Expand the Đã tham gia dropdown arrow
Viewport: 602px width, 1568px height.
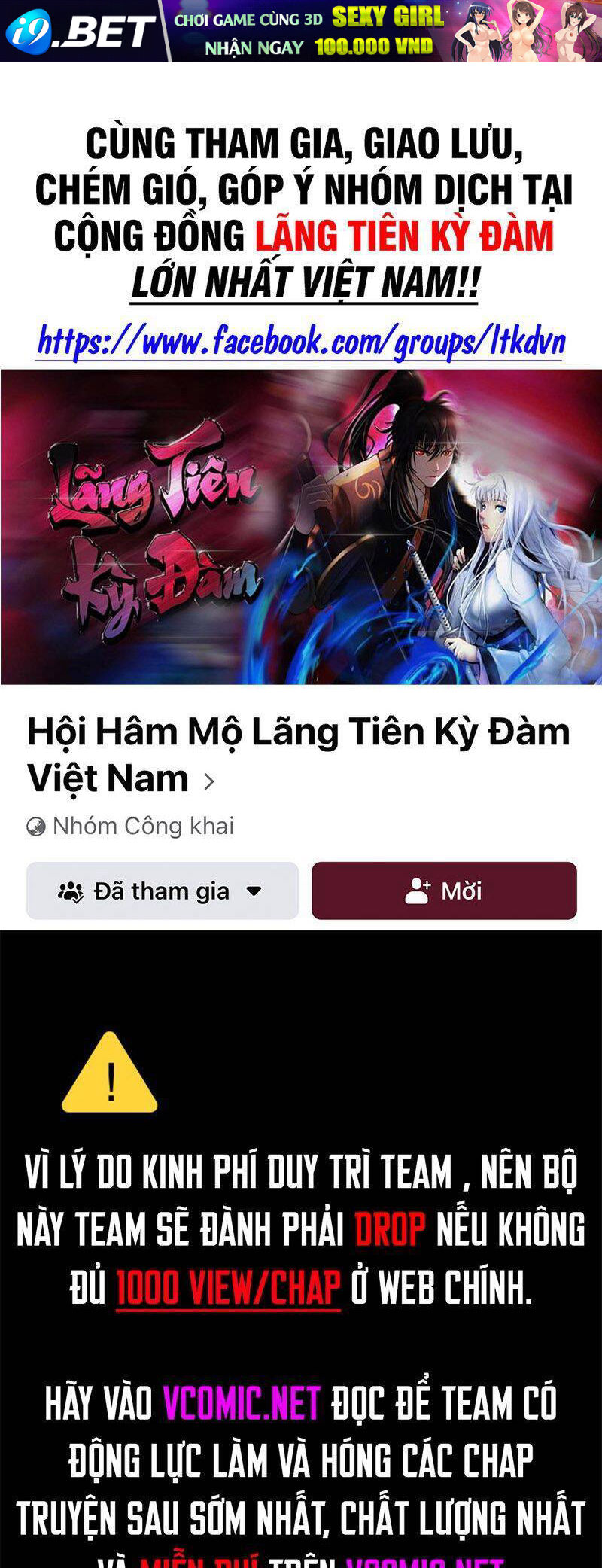tap(252, 891)
